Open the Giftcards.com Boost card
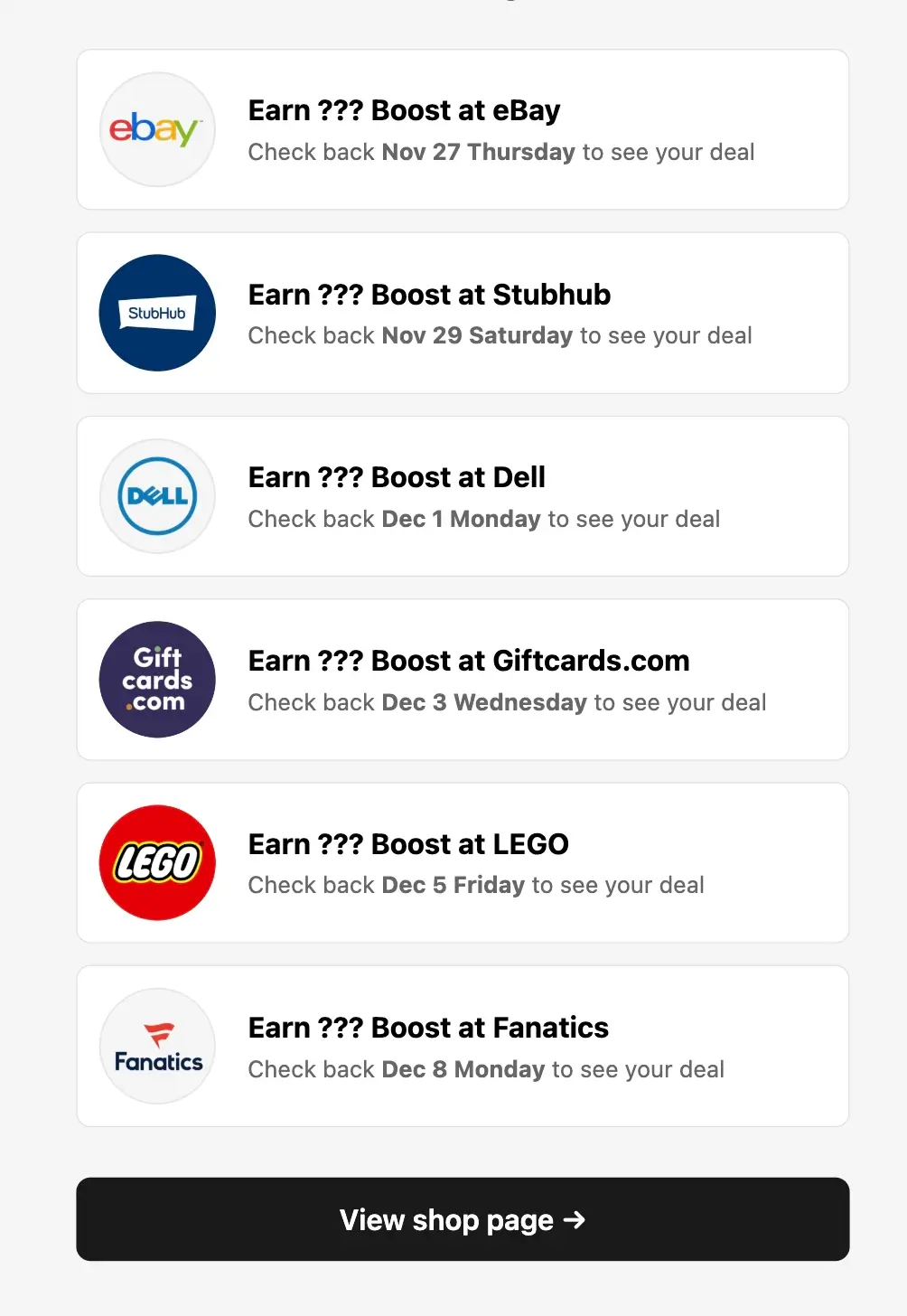Screen dimensions: 907x1316 463,680
